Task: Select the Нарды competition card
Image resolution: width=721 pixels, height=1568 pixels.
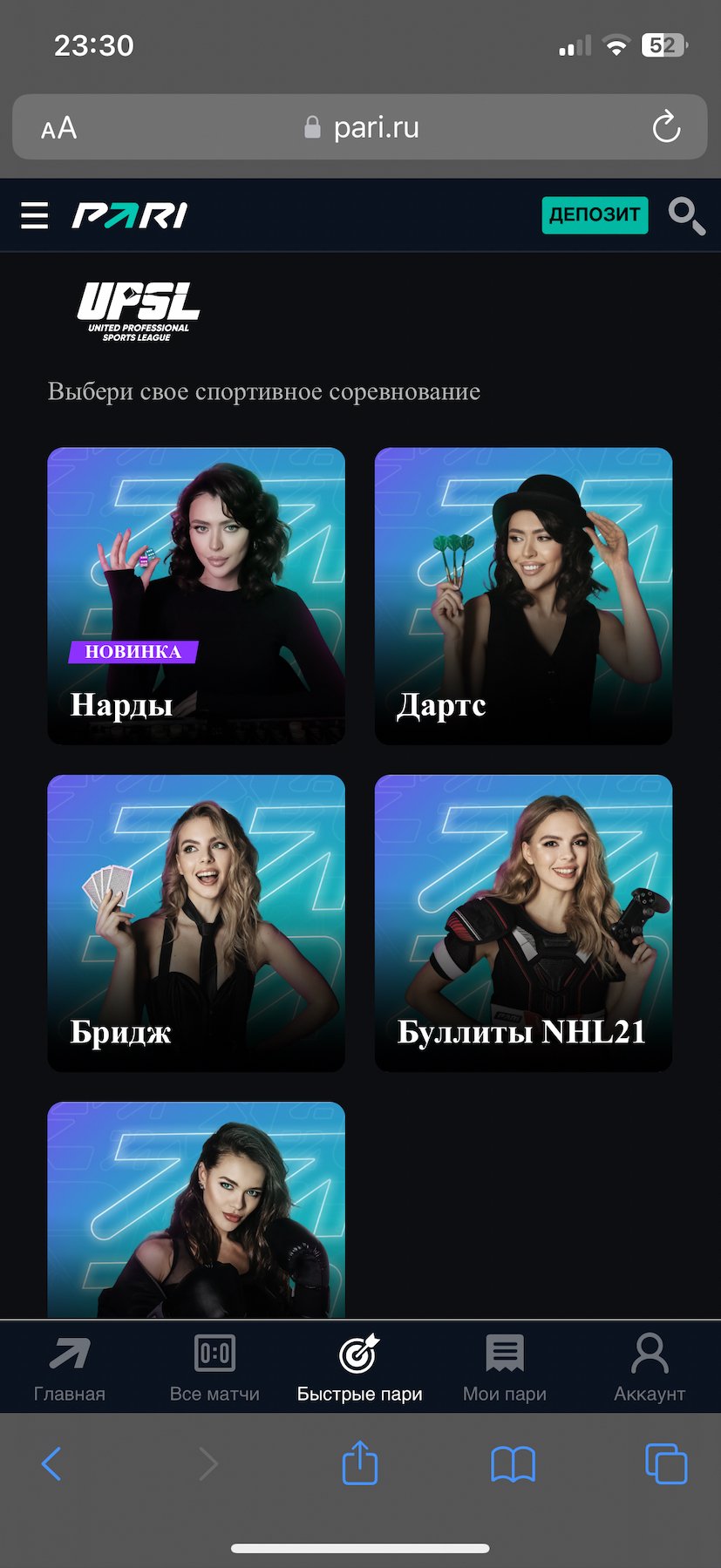Action: (196, 595)
